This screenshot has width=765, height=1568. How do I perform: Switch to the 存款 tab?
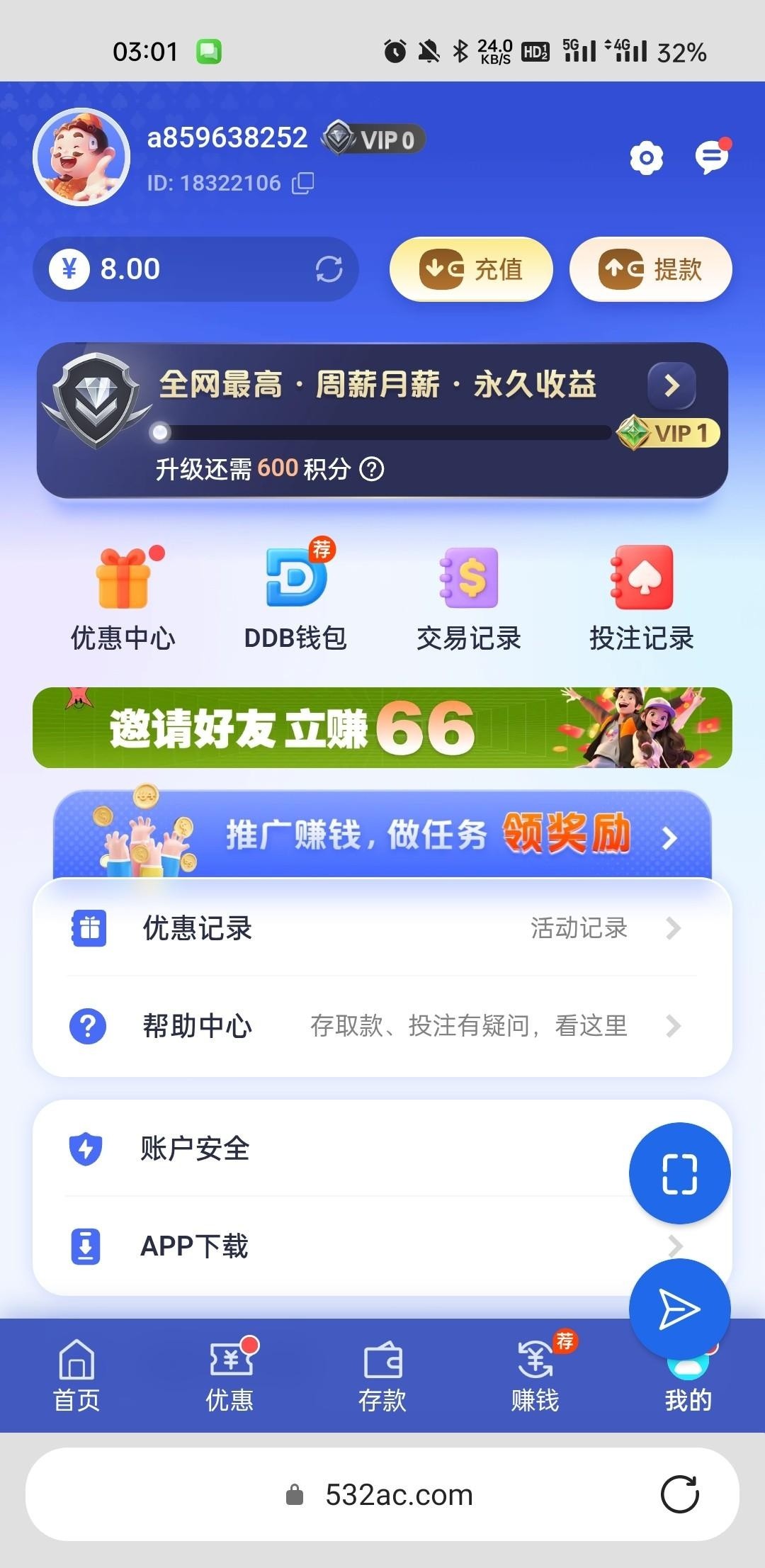pyautogui.click(x=382, y=1375)
